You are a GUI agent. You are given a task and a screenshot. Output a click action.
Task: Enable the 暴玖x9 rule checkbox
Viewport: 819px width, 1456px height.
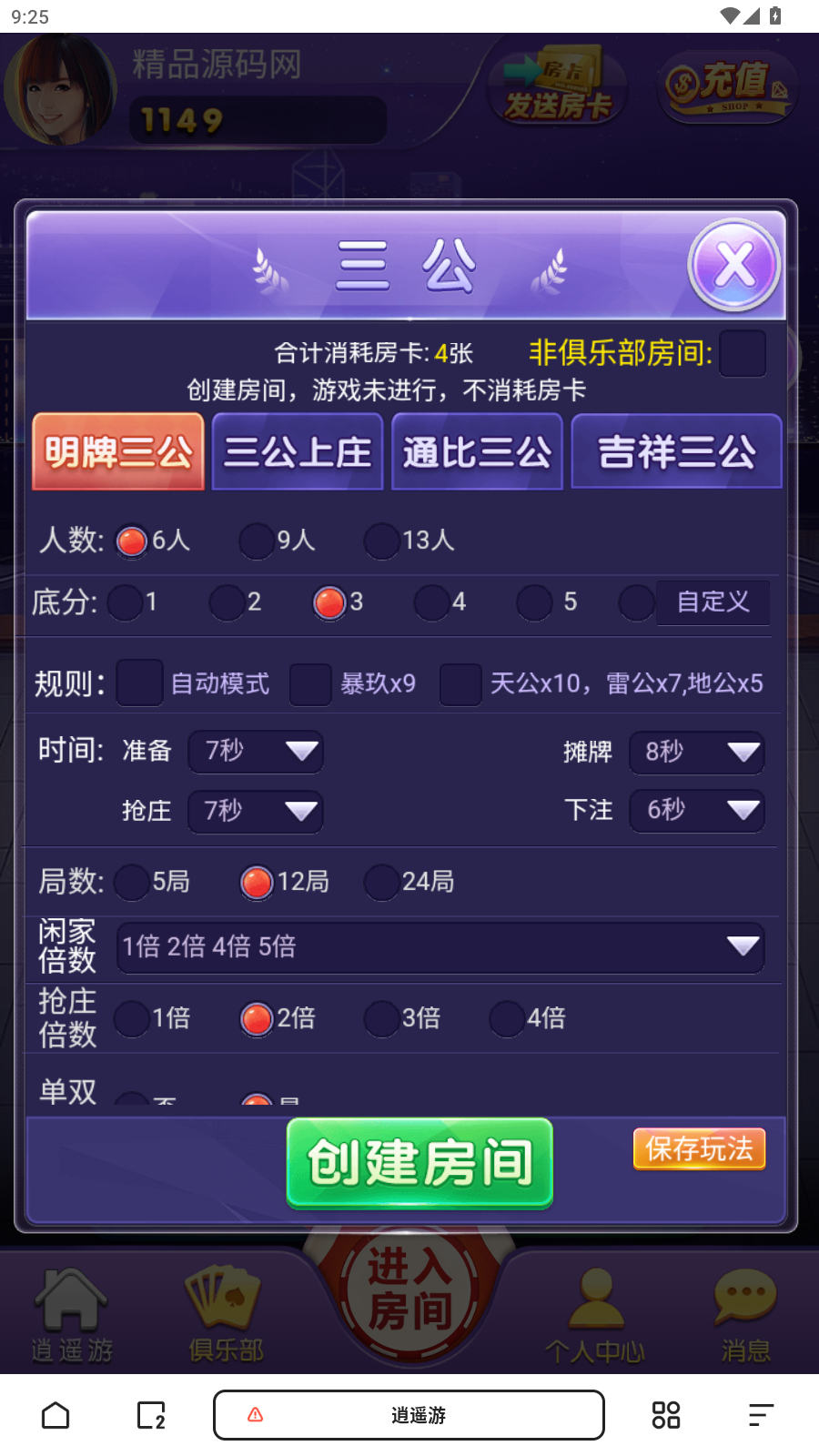pos(310,684)
